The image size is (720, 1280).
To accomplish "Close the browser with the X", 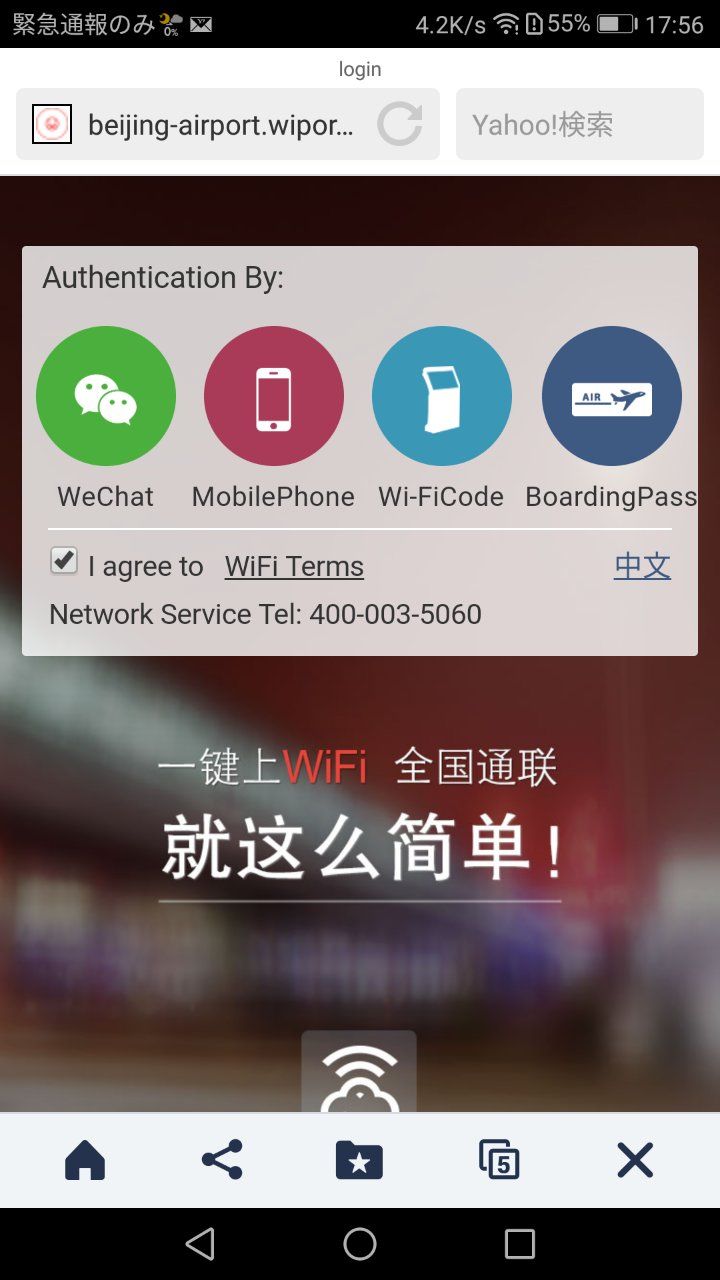I will click(x=635, y=1161).
